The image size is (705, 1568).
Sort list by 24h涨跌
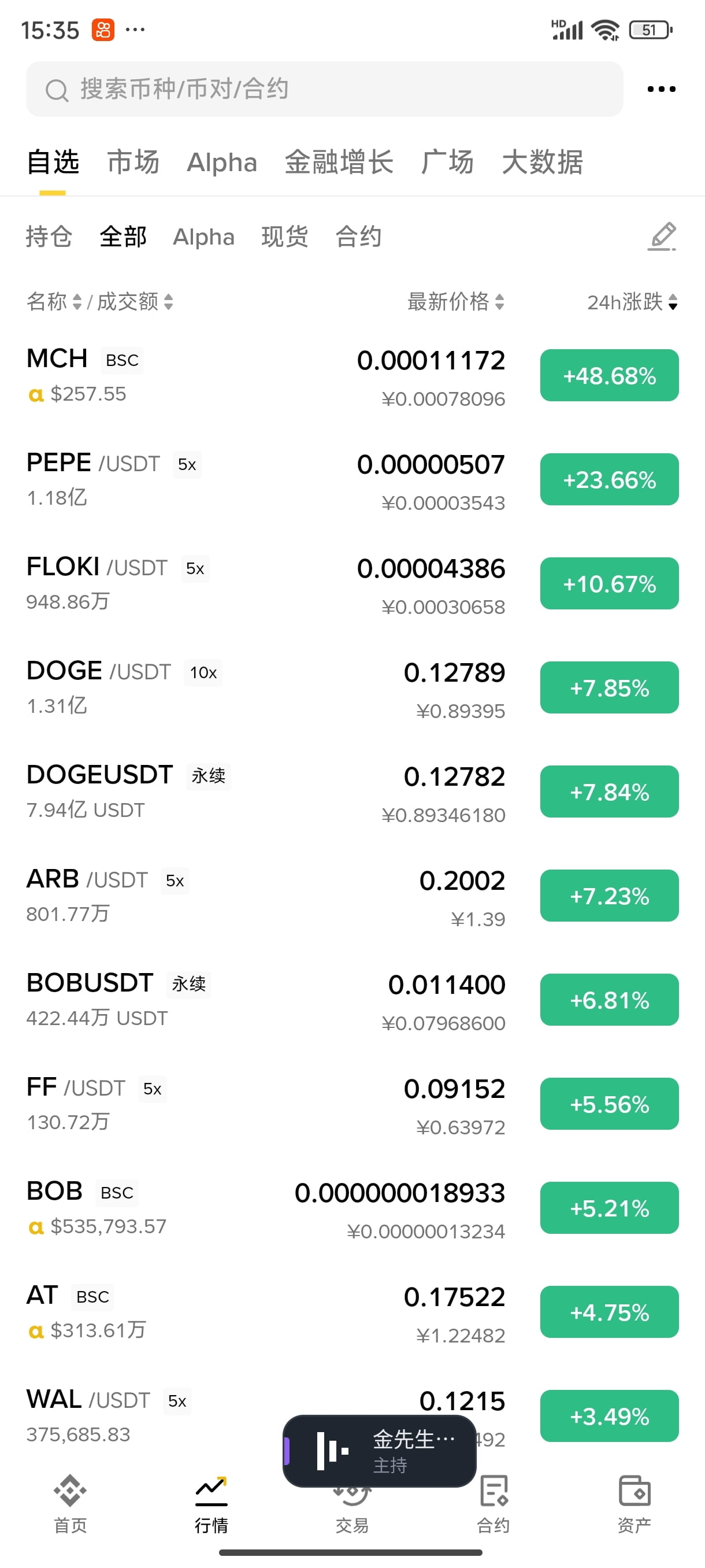(x=632, y=301)
